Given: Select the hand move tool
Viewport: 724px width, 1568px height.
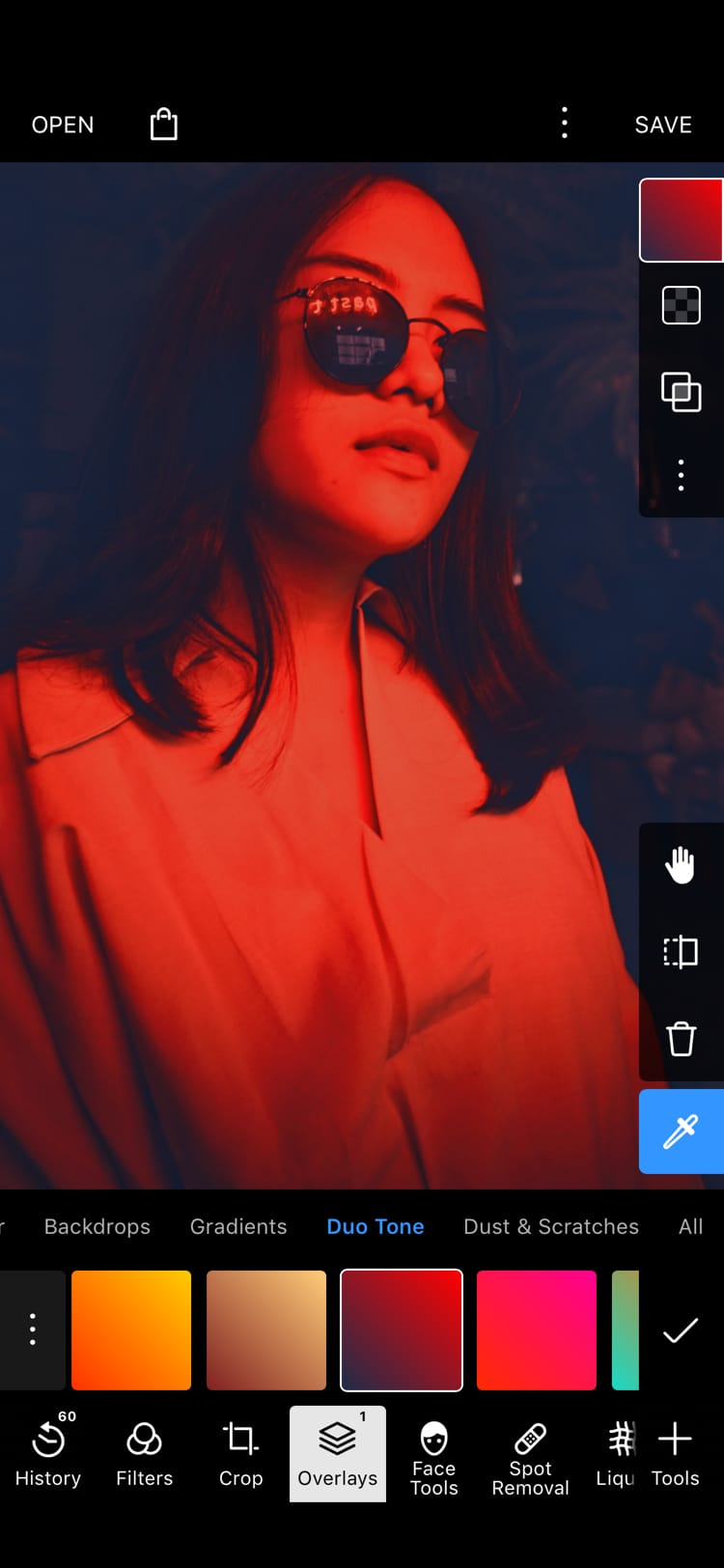Looking at the screenshot, I should pos(681,865).
